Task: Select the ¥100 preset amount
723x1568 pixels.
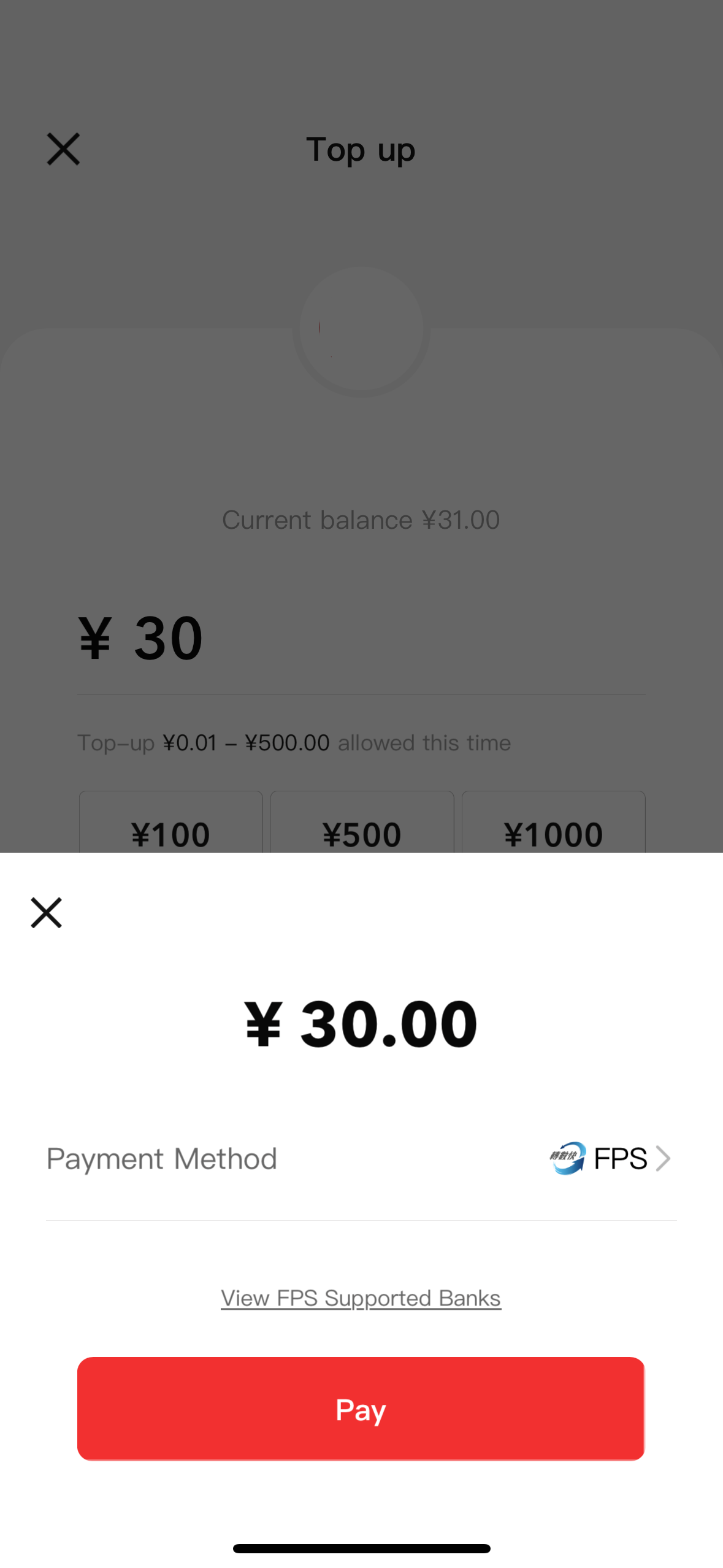Action: pos(170,833)
